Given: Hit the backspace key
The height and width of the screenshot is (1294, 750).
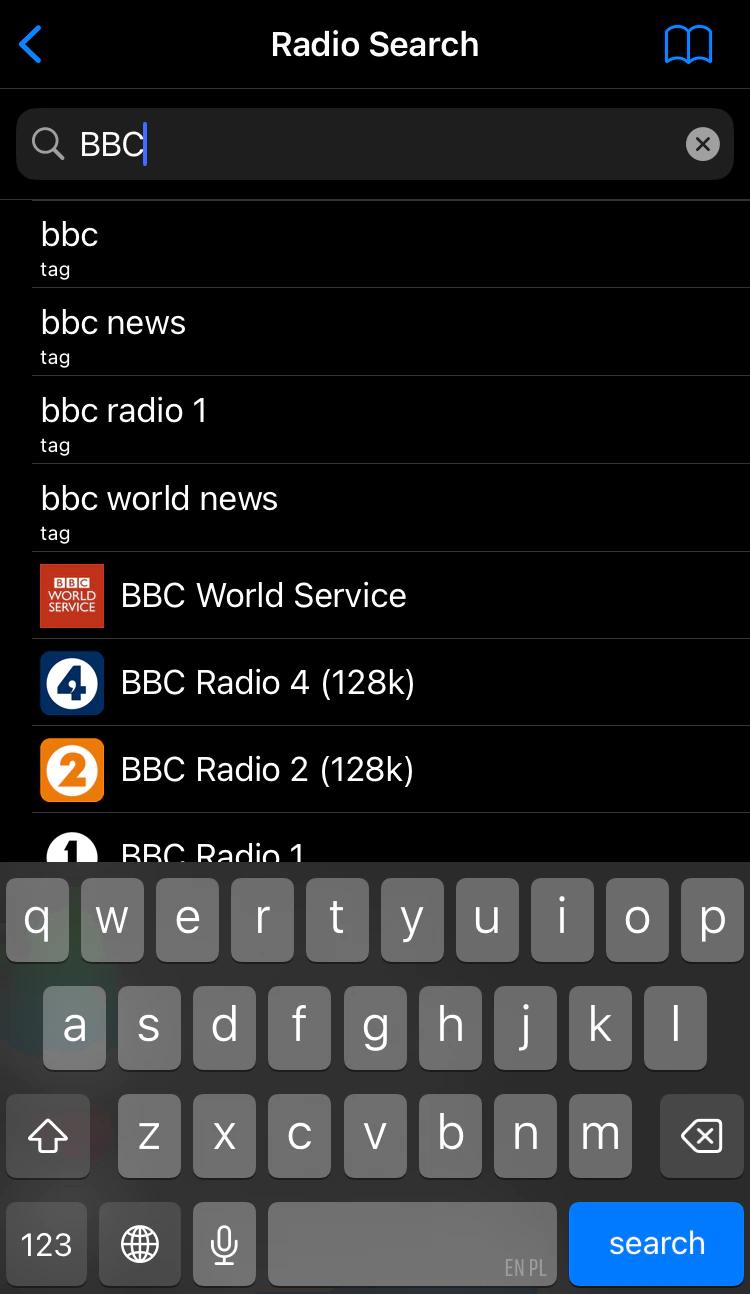Looking at the screenshot, I should (701, 1135).
